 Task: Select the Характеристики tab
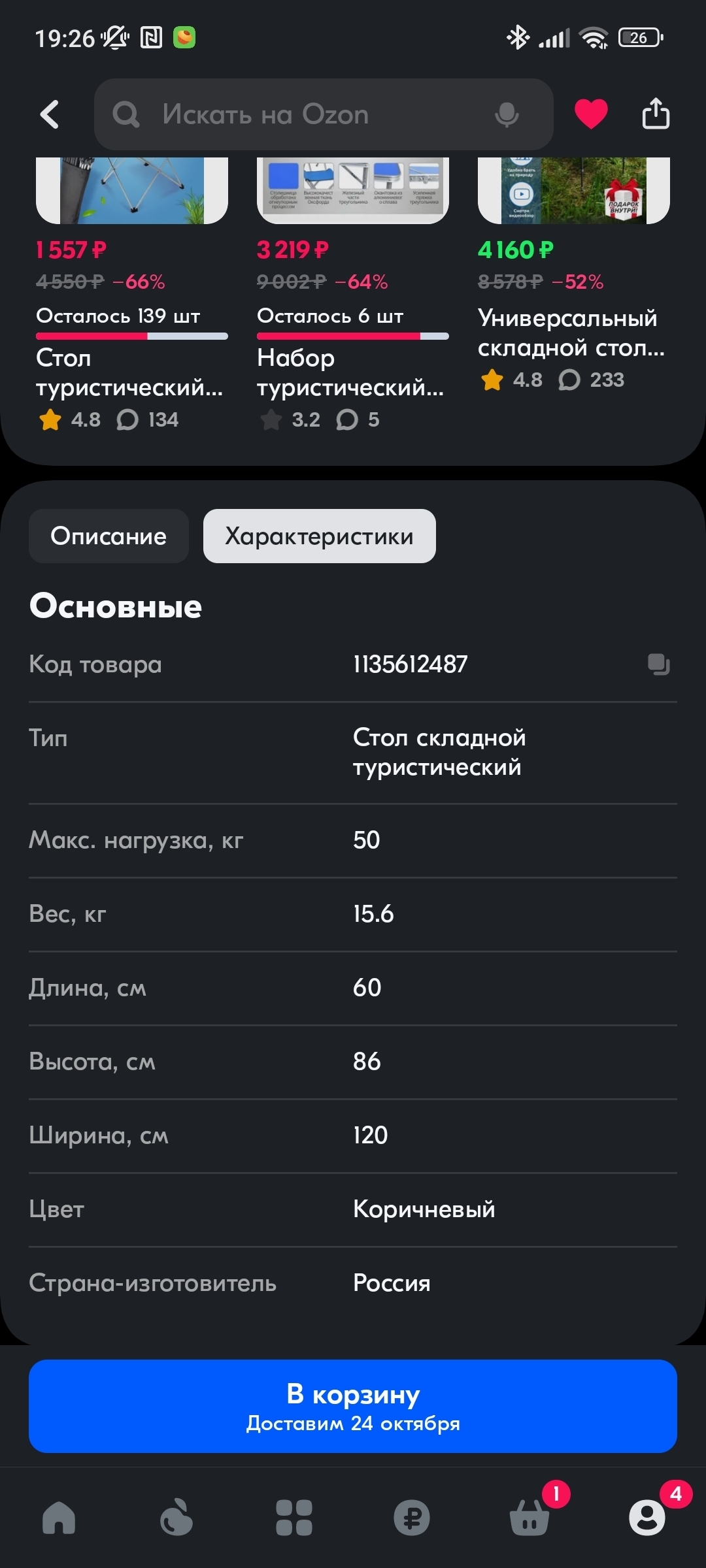coord(319,536)
